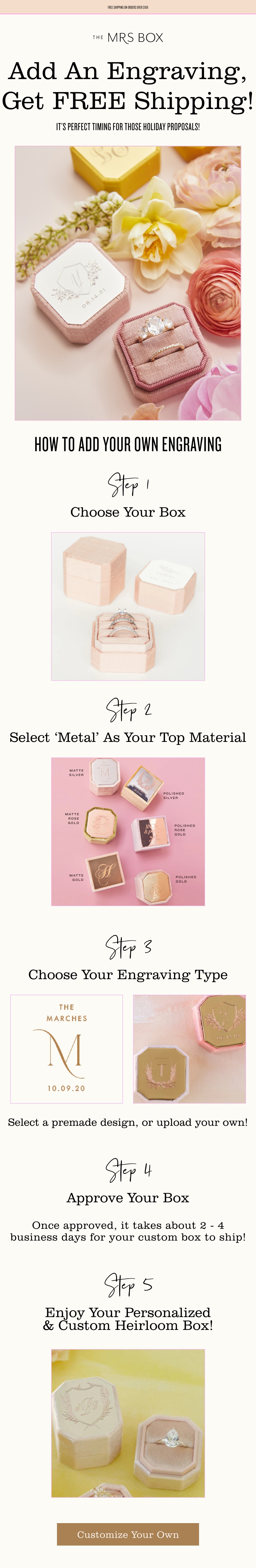Viewport: 256px width, 1568px height.
Task: Tap the Customize Your Own button
Action: 128,1534
